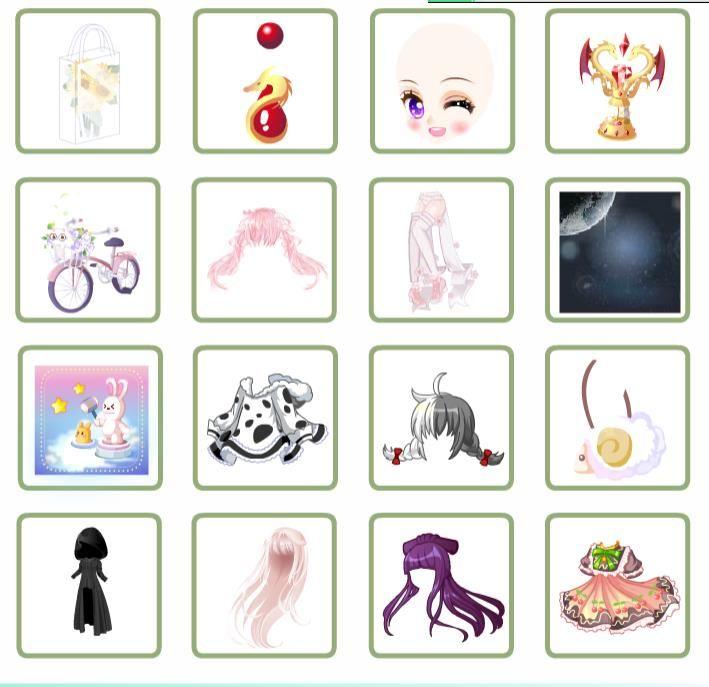Pick the winking face item

pos(442,82)
